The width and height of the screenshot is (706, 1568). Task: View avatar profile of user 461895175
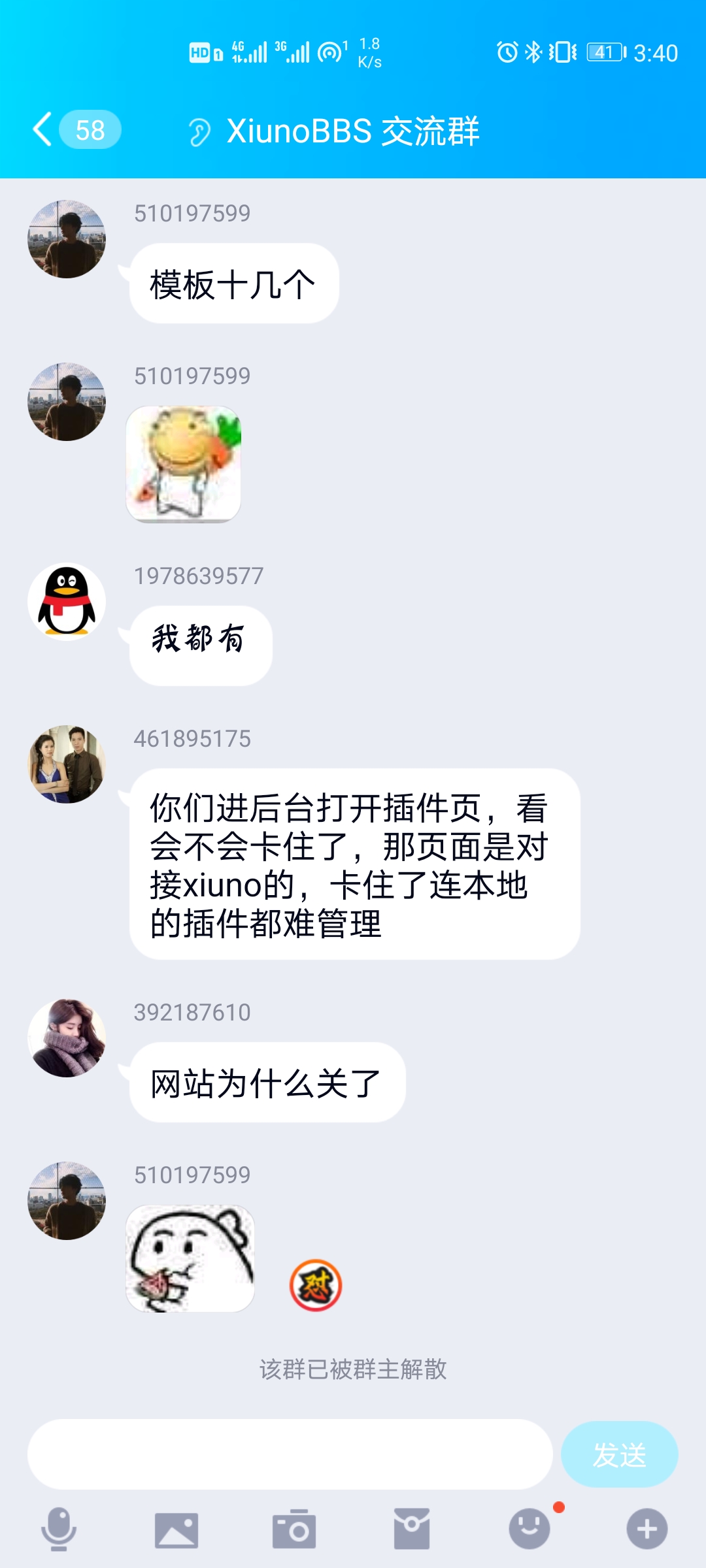point(67,764)
